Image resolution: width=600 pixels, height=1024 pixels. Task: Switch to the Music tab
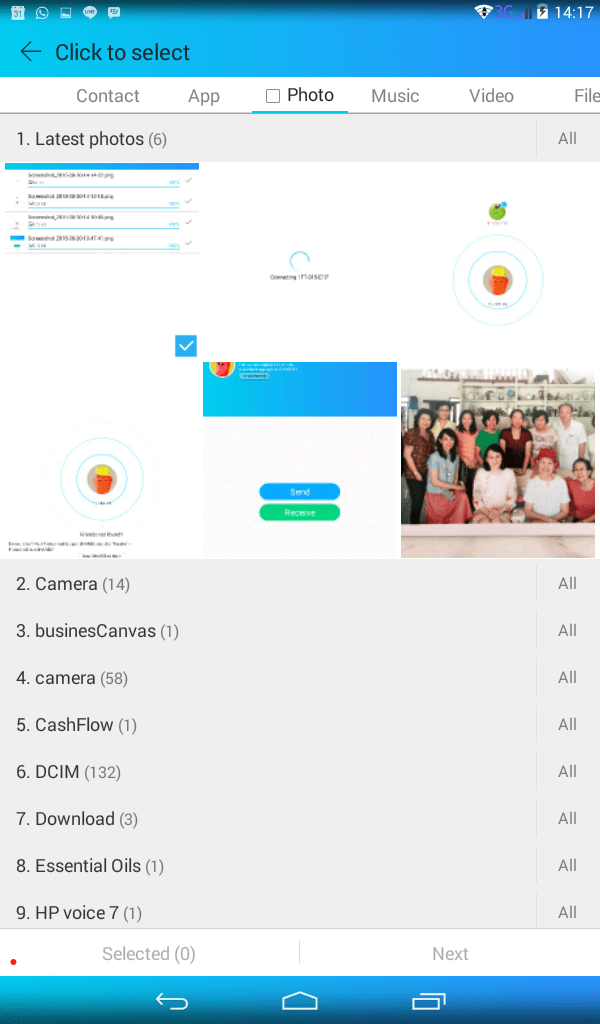[395, 96]
